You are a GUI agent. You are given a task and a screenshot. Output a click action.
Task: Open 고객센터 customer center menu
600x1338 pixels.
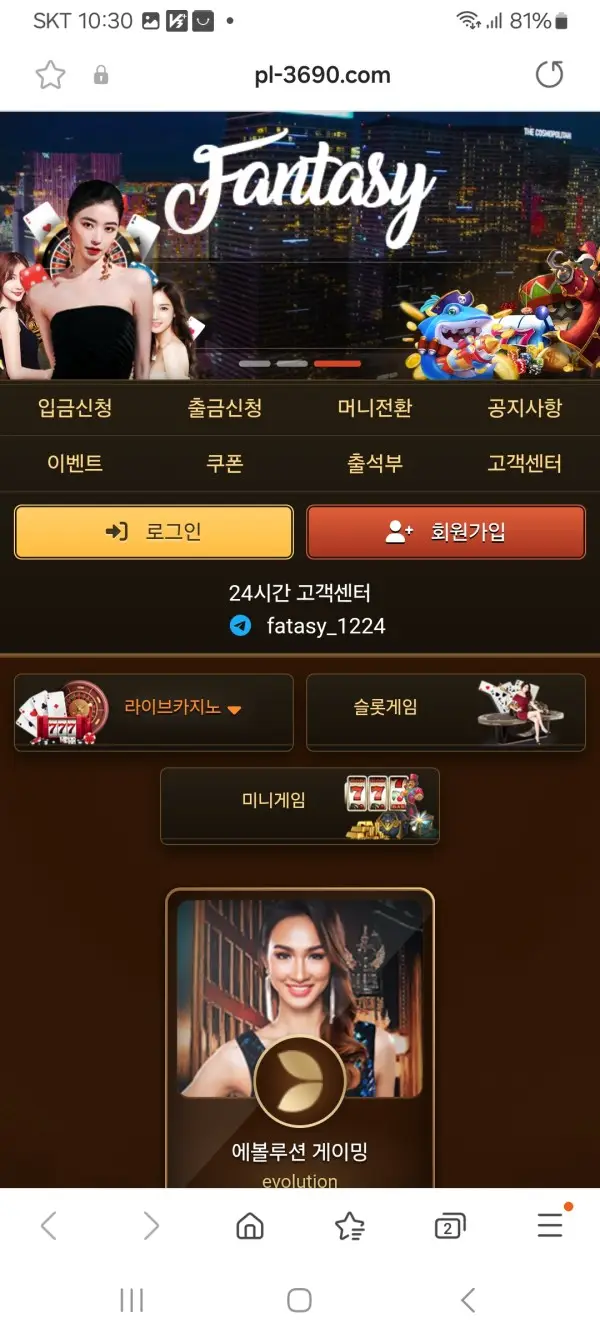(x=524, y=464)
